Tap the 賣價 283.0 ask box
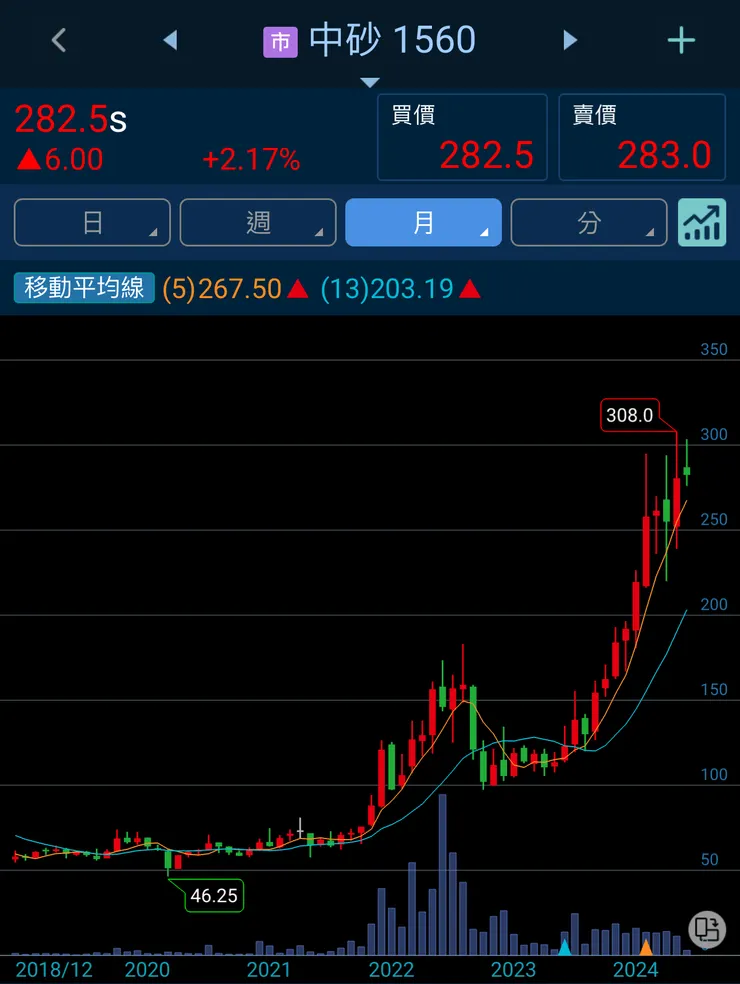This screenshot has width=740, height=984. pos(642,137)
